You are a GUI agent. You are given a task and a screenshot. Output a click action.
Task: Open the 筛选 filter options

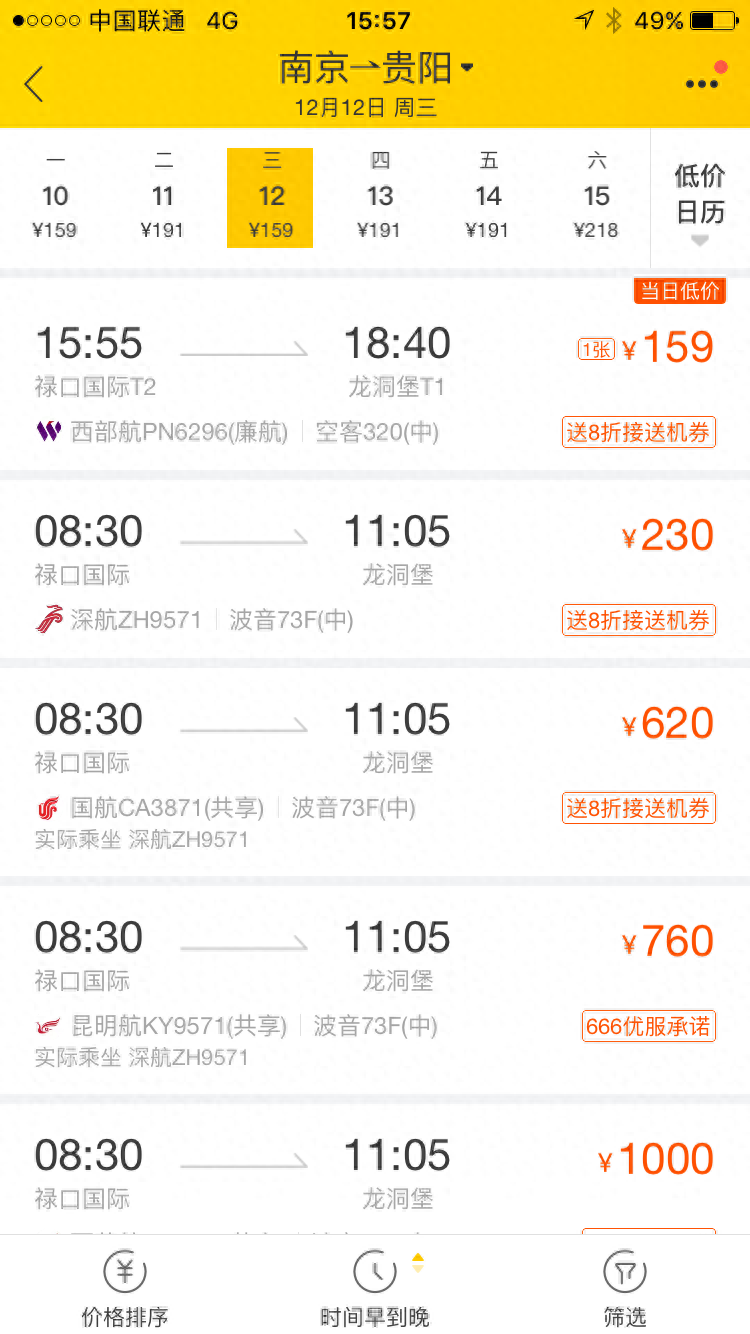[x=625, y=1286]
